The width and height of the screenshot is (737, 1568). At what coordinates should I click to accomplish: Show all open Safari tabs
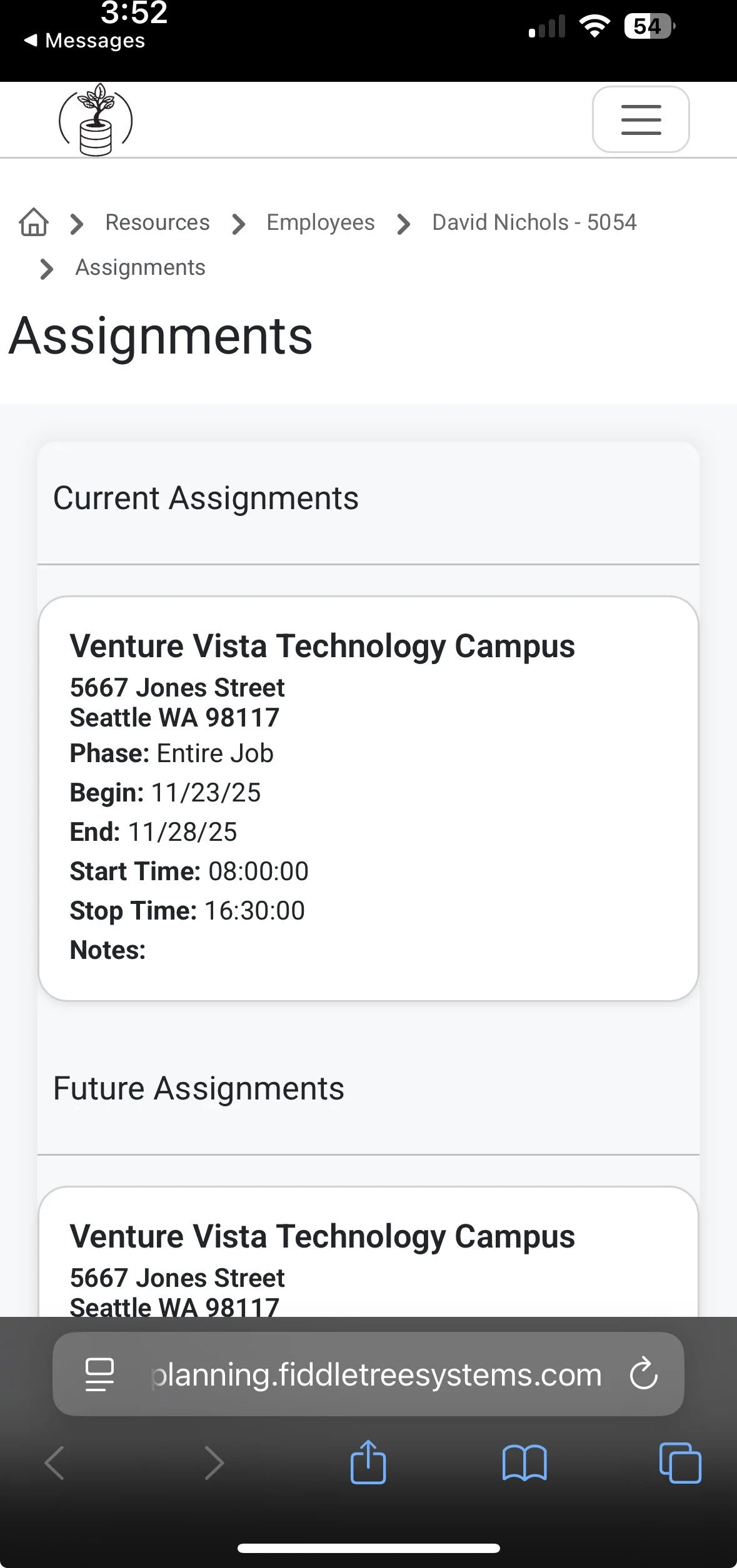pos(679,1462)
